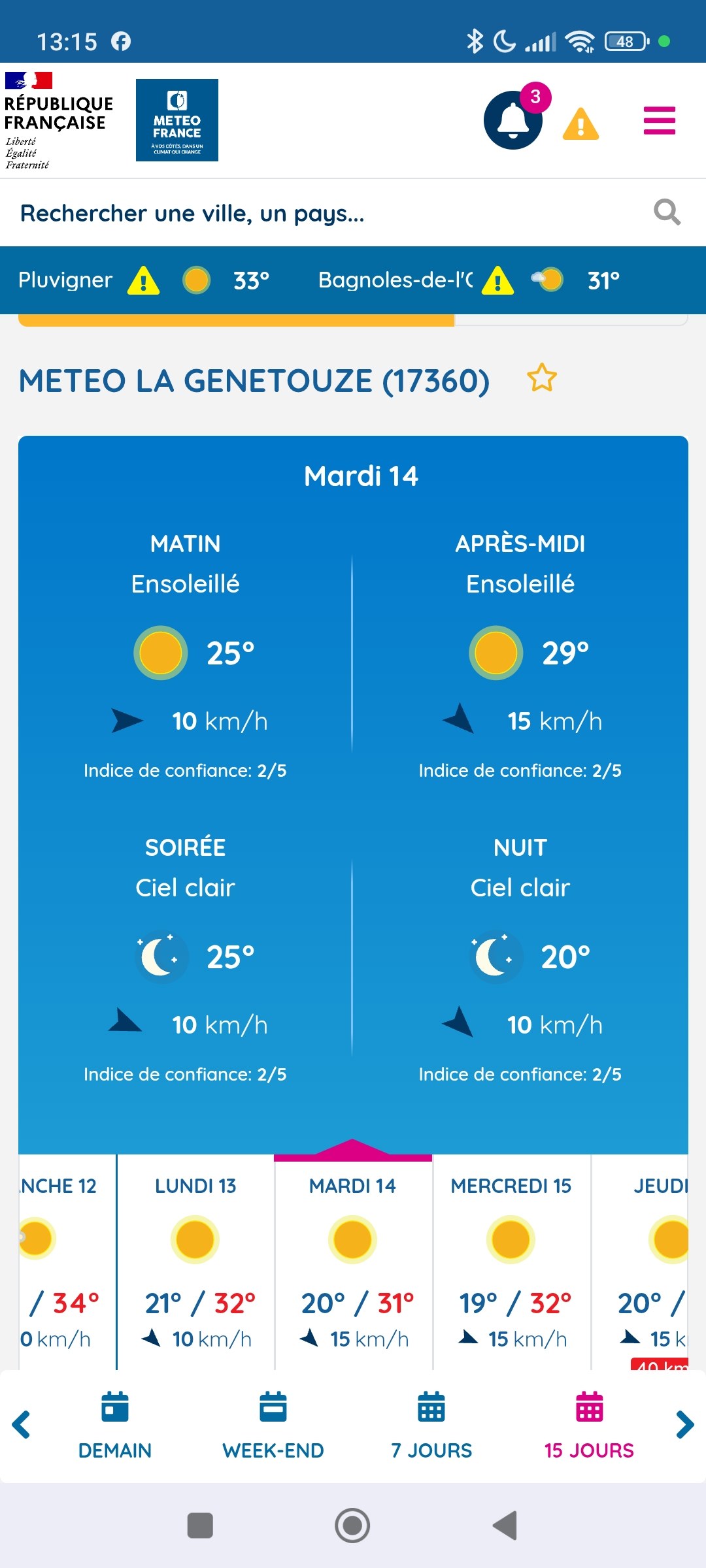Select Mercredi 15 forecast day

pos(511,1261)
